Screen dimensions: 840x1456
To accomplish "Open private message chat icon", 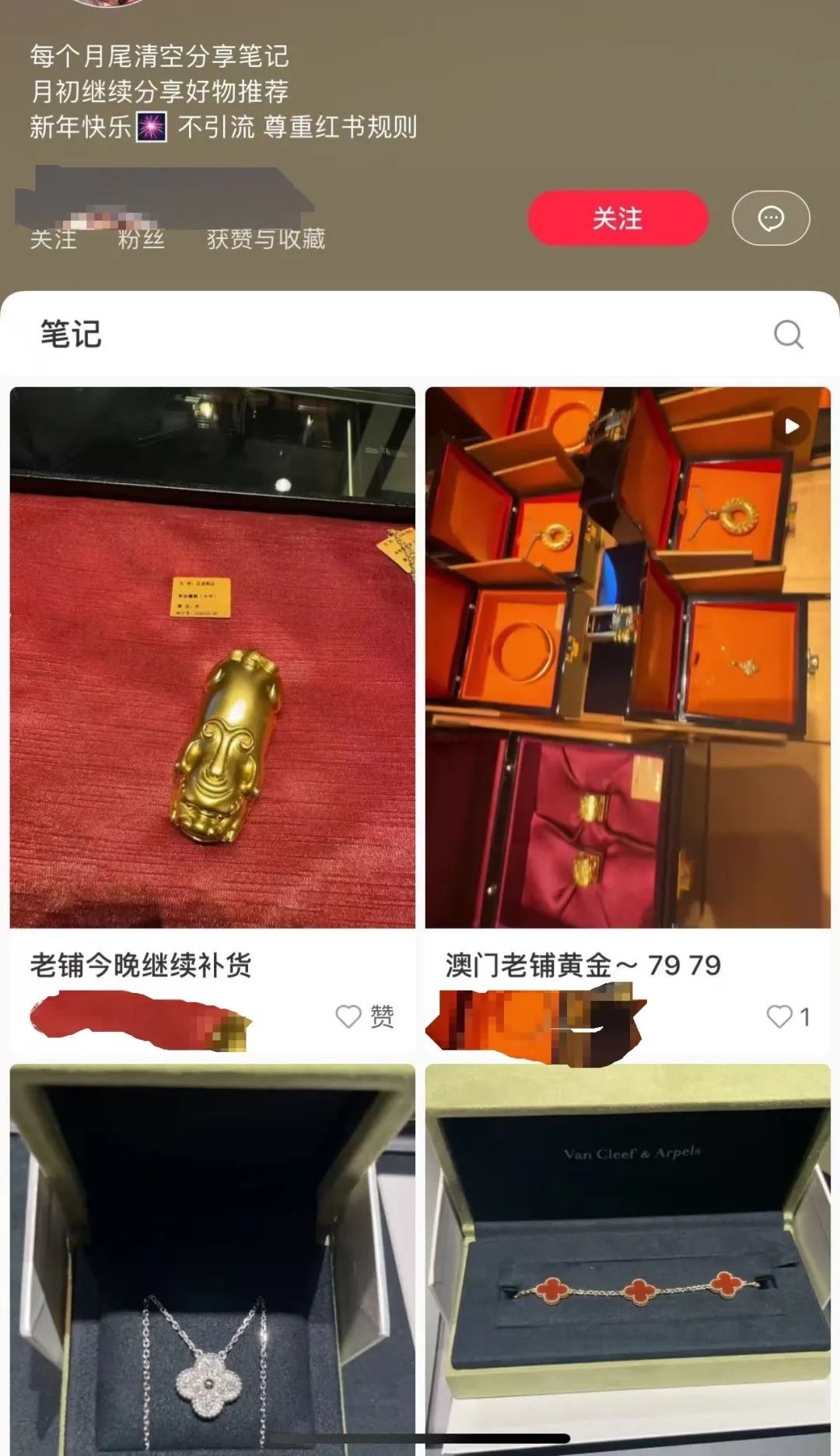I will tap(770, 218).
